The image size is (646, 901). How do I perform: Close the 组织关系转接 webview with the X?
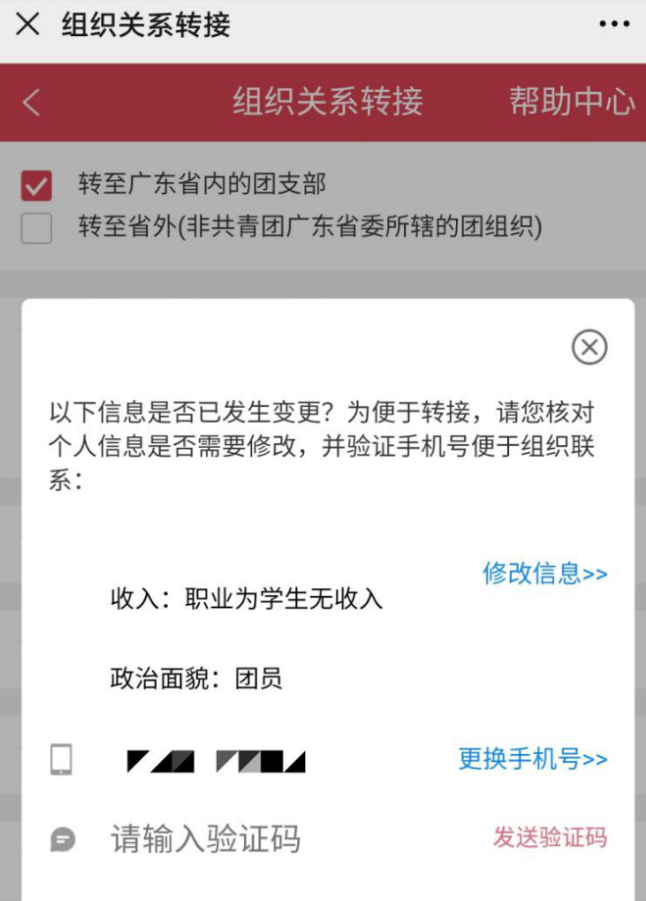click(27, 25)
